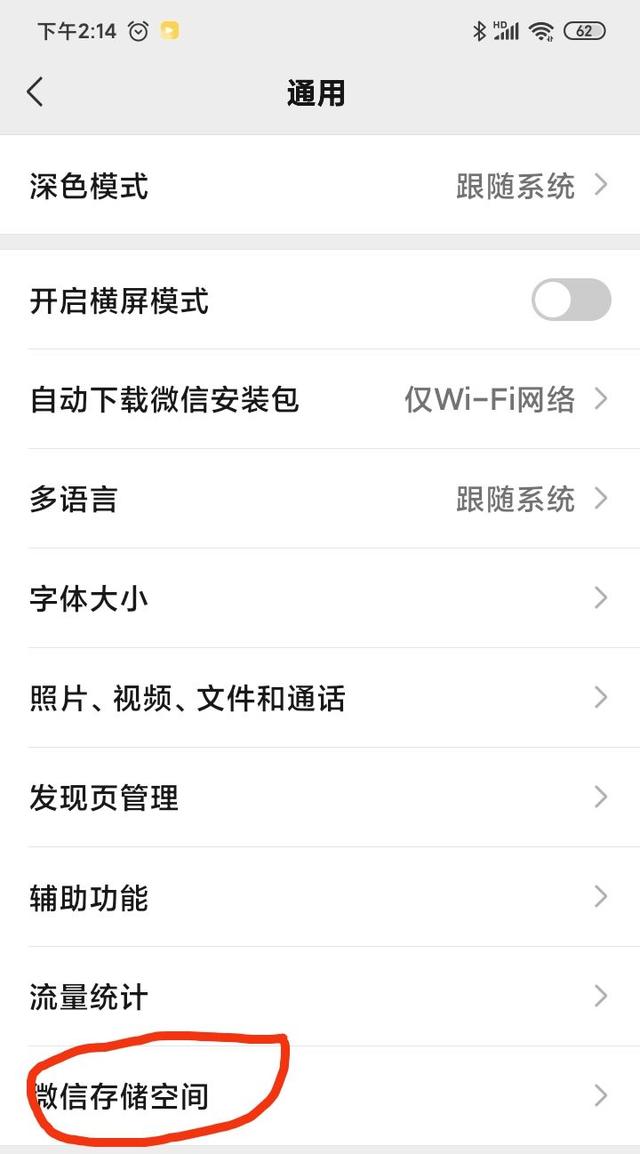This screenshot has width=640, height=1154.
Task: Toggle the 开启横屏模式 switch
Action: (571, 300)
